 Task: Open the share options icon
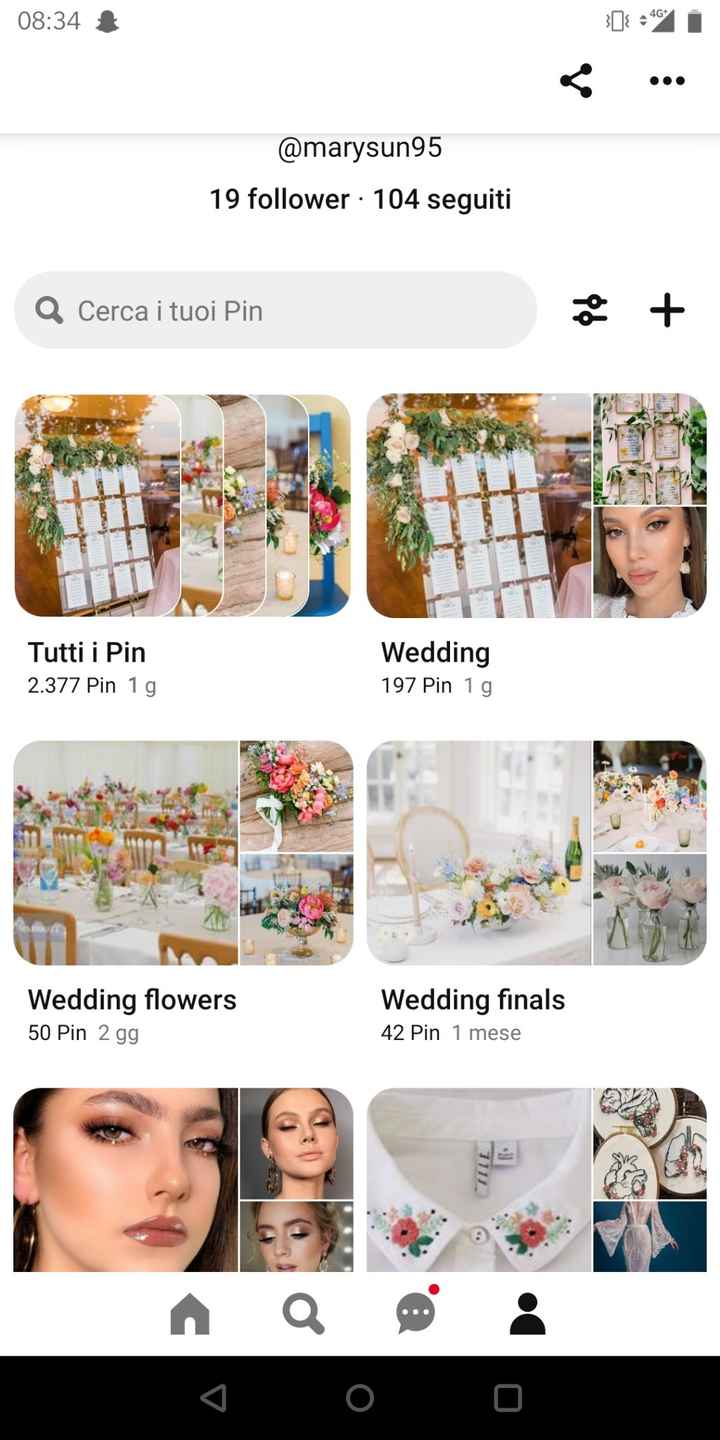coord(575,81)
